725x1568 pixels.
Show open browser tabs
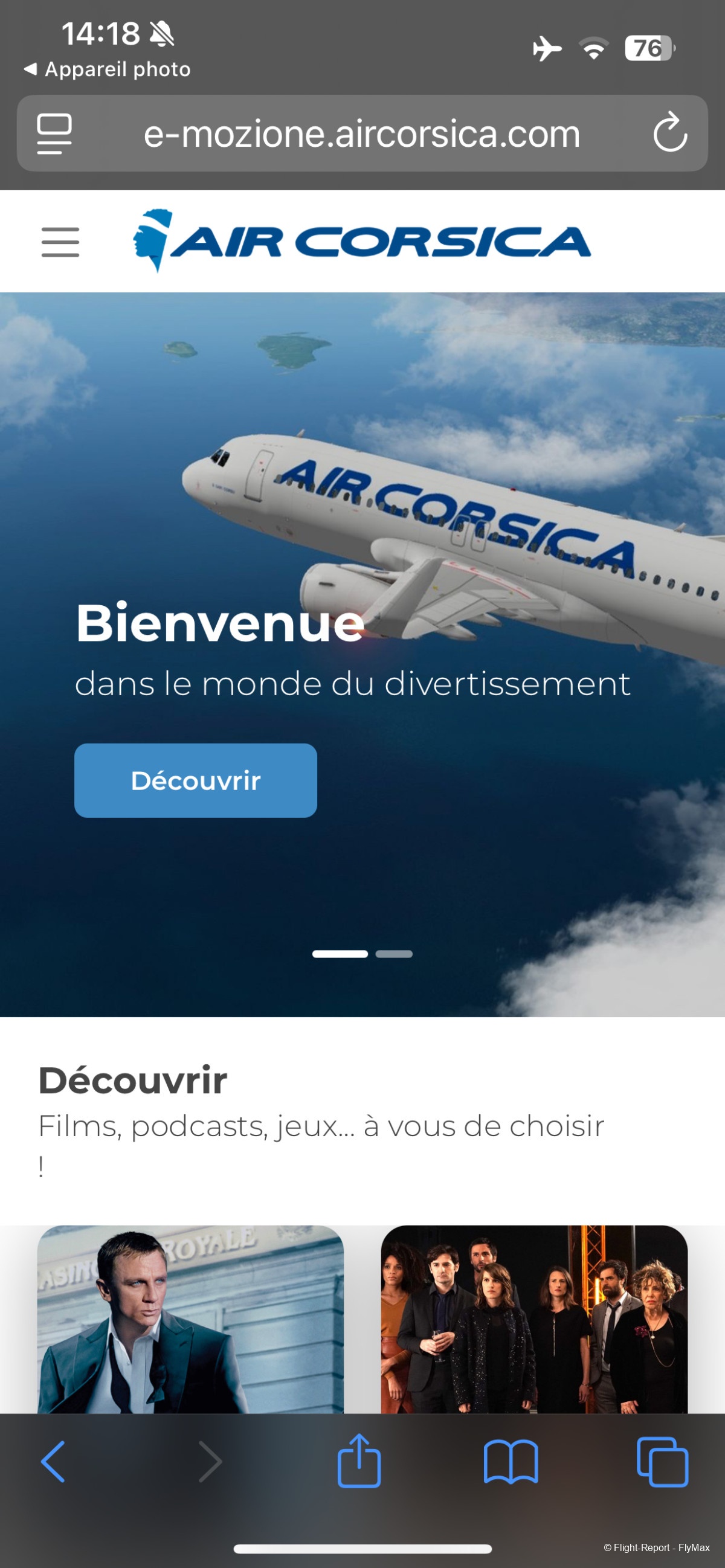click(662, 1461)
